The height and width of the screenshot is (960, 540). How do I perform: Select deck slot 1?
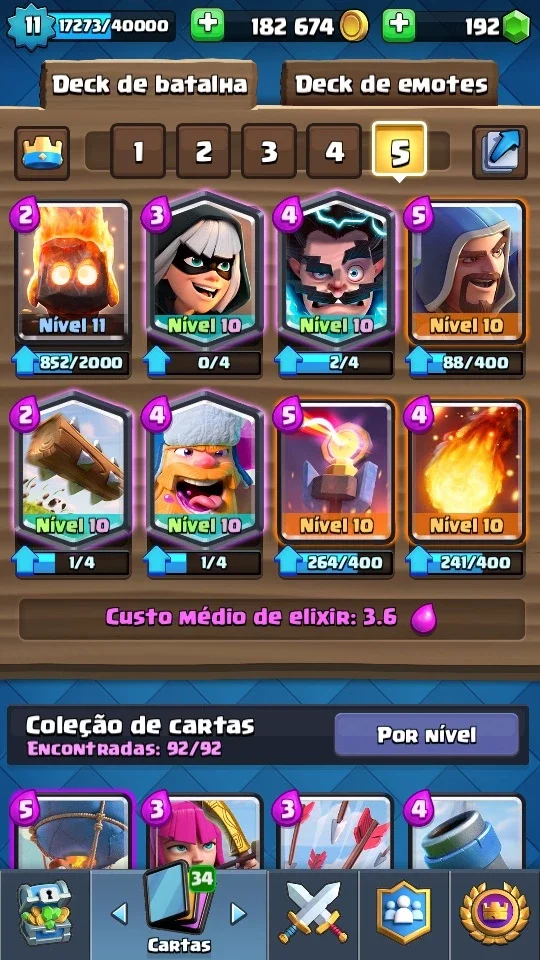(x=138, y=152)
